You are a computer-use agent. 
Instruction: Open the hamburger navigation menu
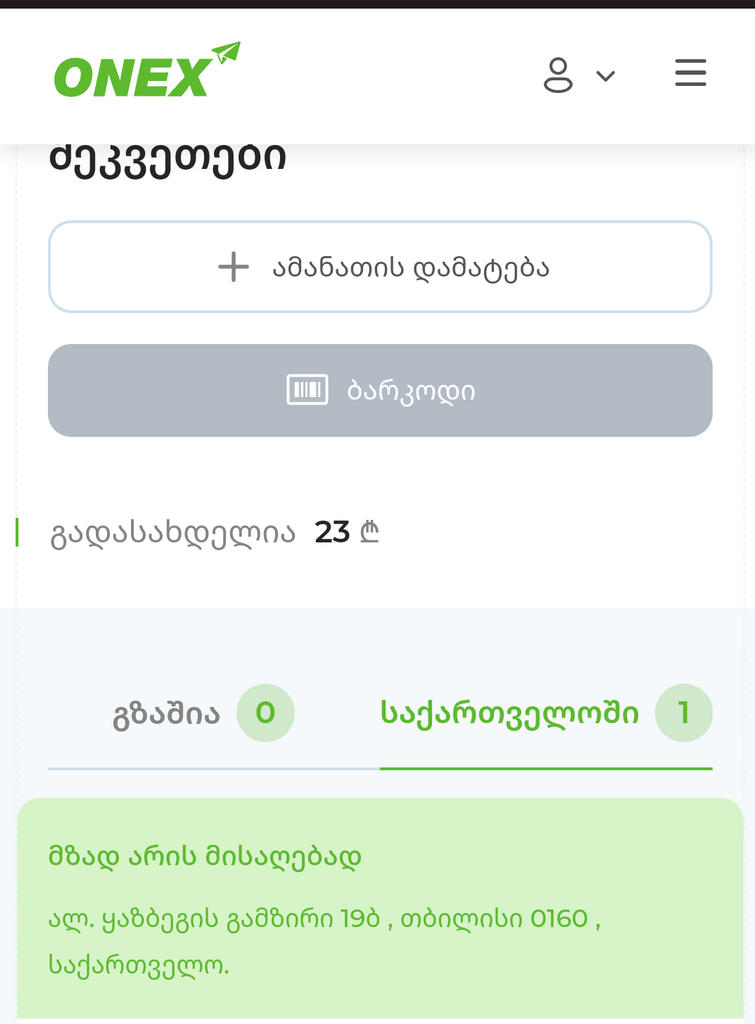[690, 74]
